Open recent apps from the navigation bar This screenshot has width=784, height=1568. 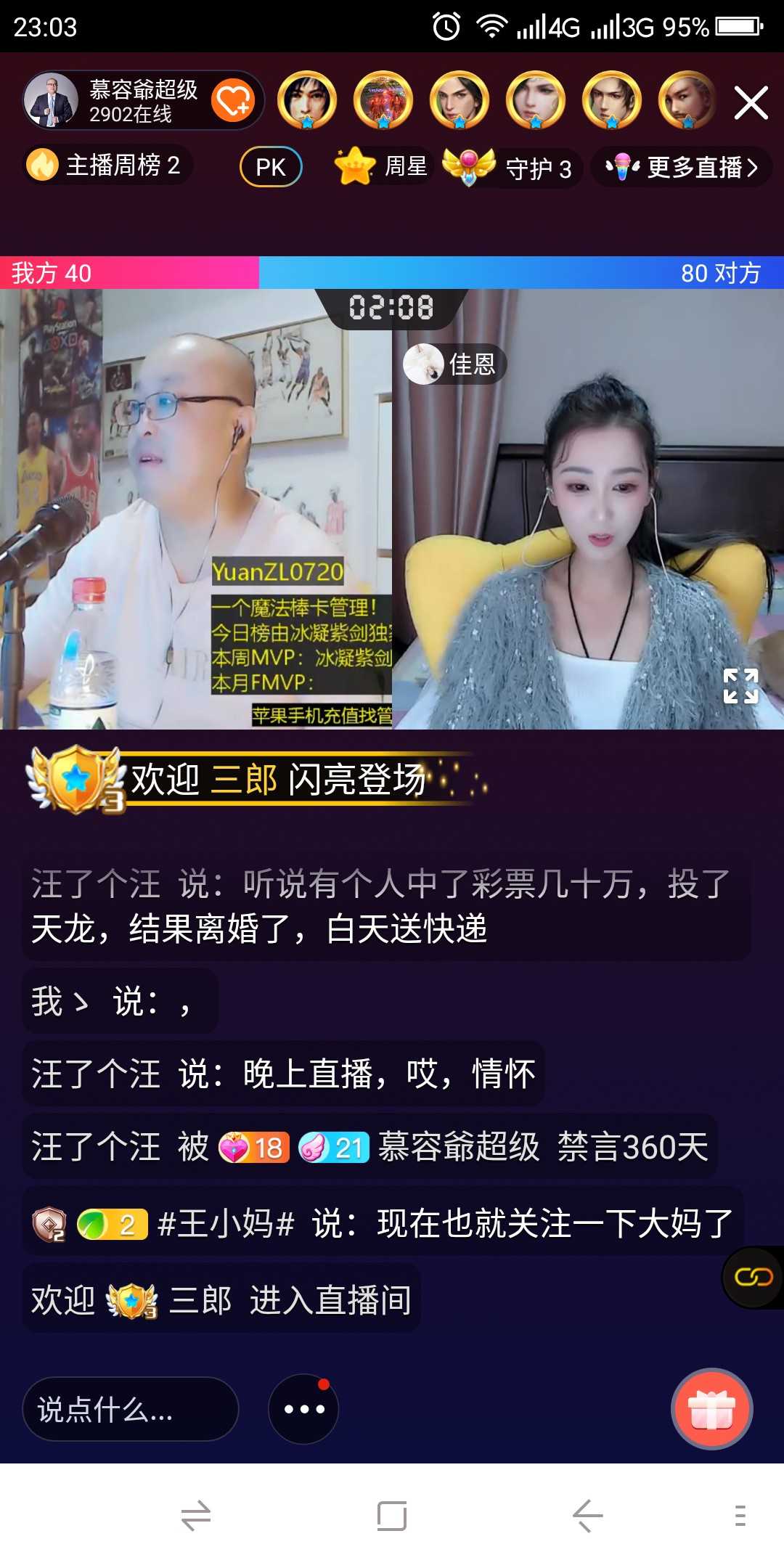pyautogui.click(x=392, y=1516)
